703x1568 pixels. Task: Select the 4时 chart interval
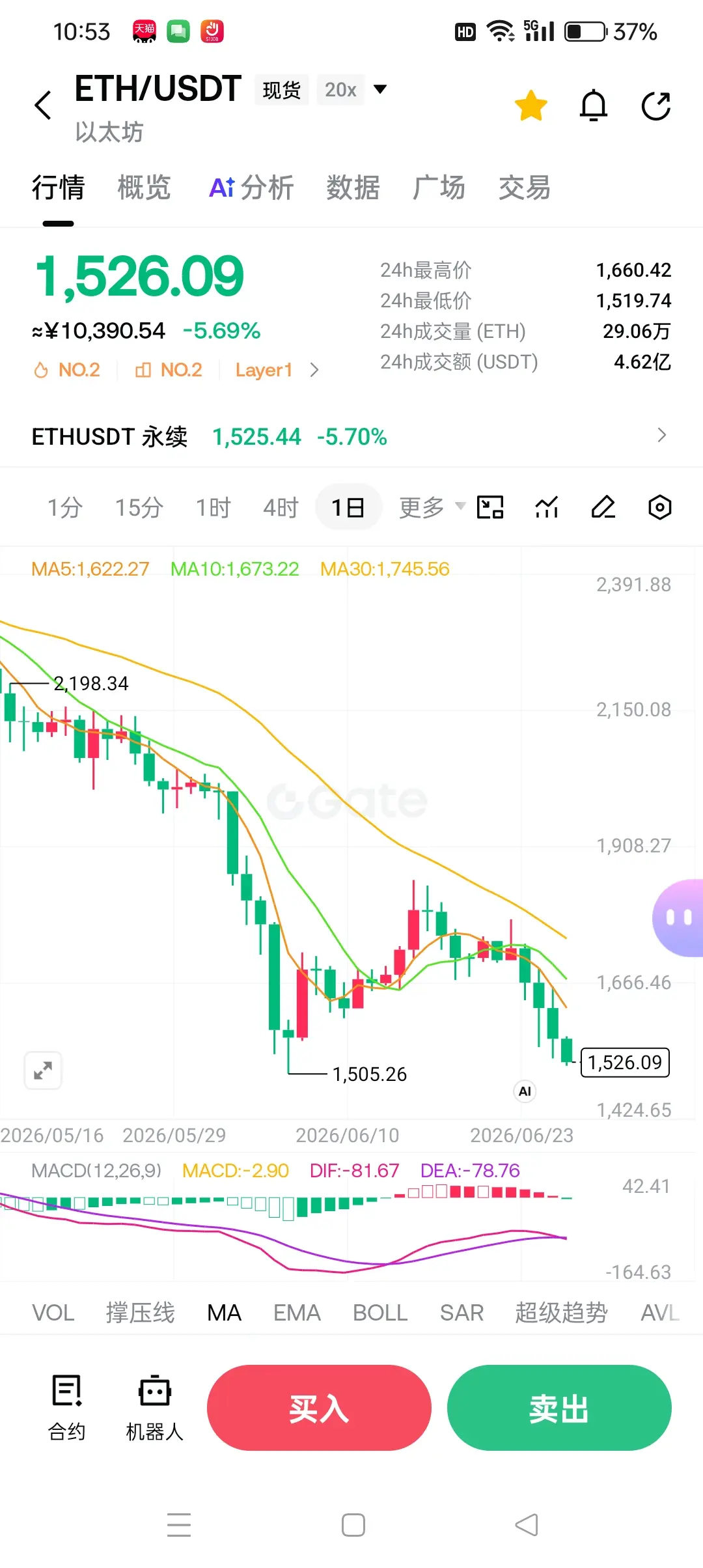pos(281,507)
